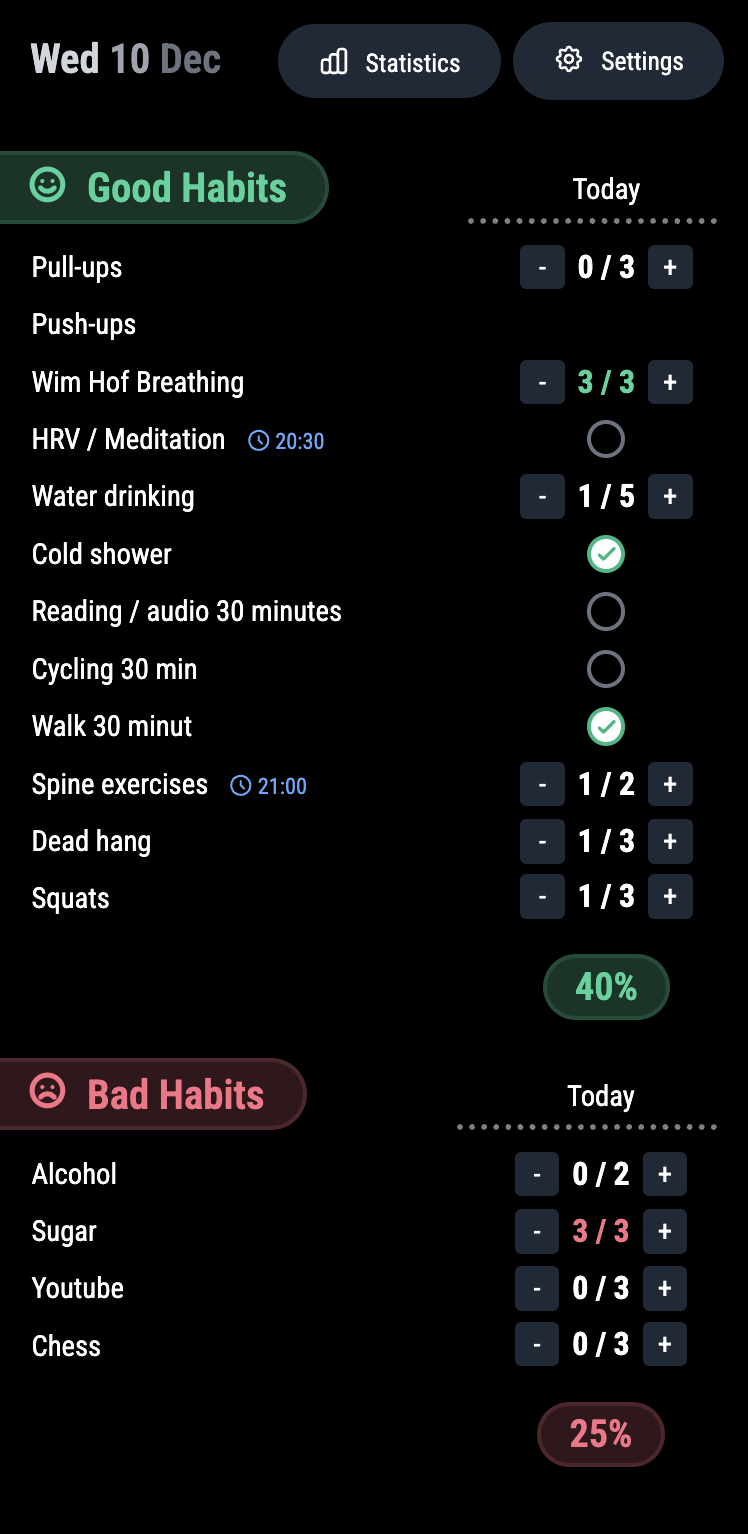Decrement the Sugar counter
The height and width of the screenshot is (1534, 748).
(537, 1231)
